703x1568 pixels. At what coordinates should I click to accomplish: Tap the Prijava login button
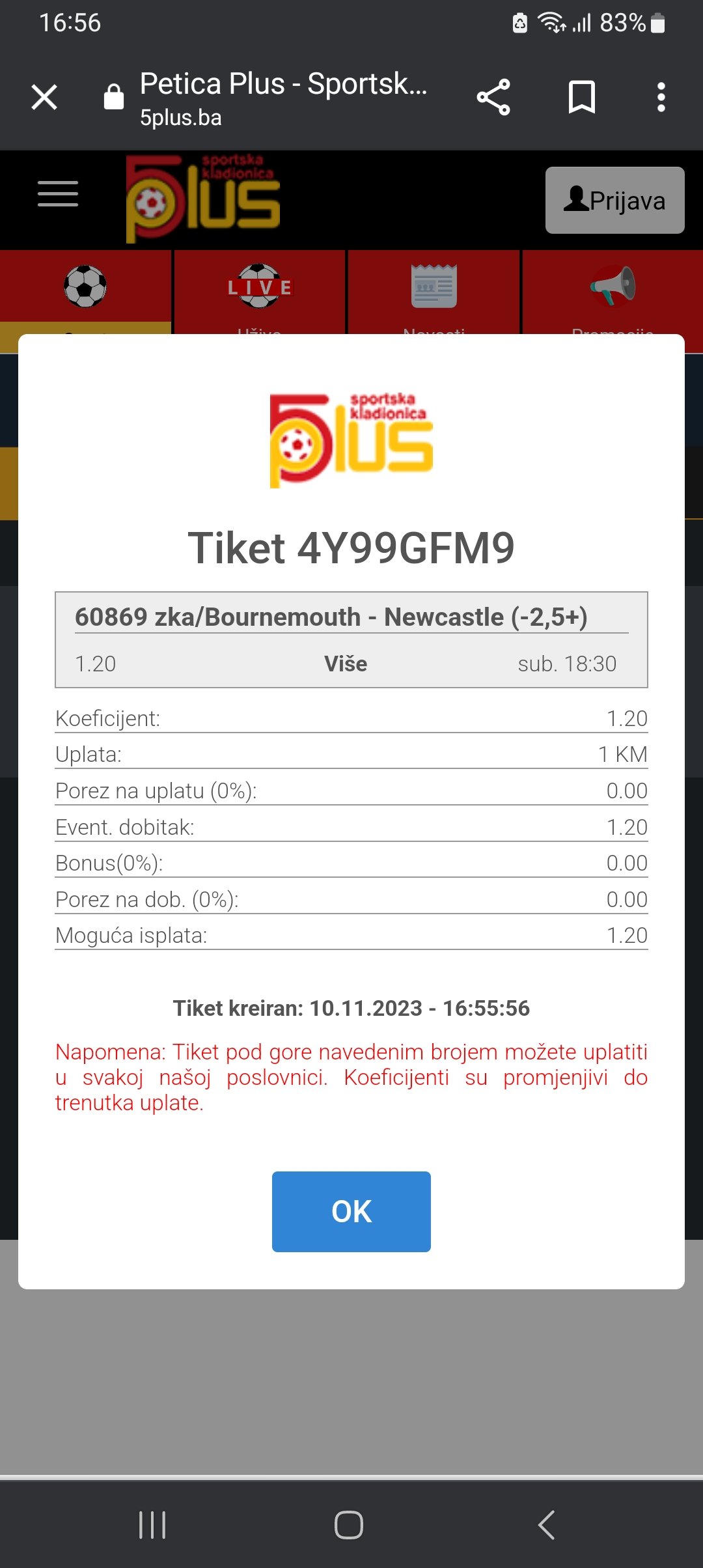coord(614,201)
